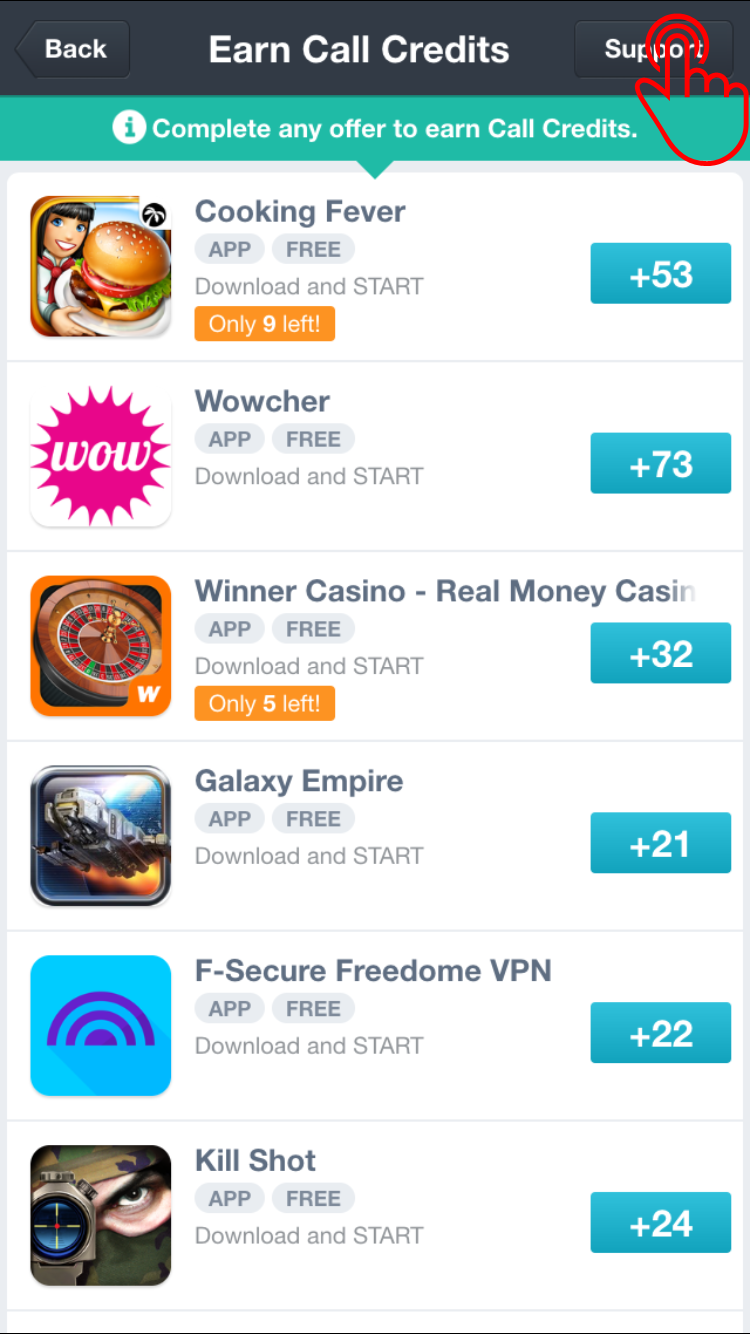Go back using the Back button
750x1334 pixels.
tap(73, 49)
